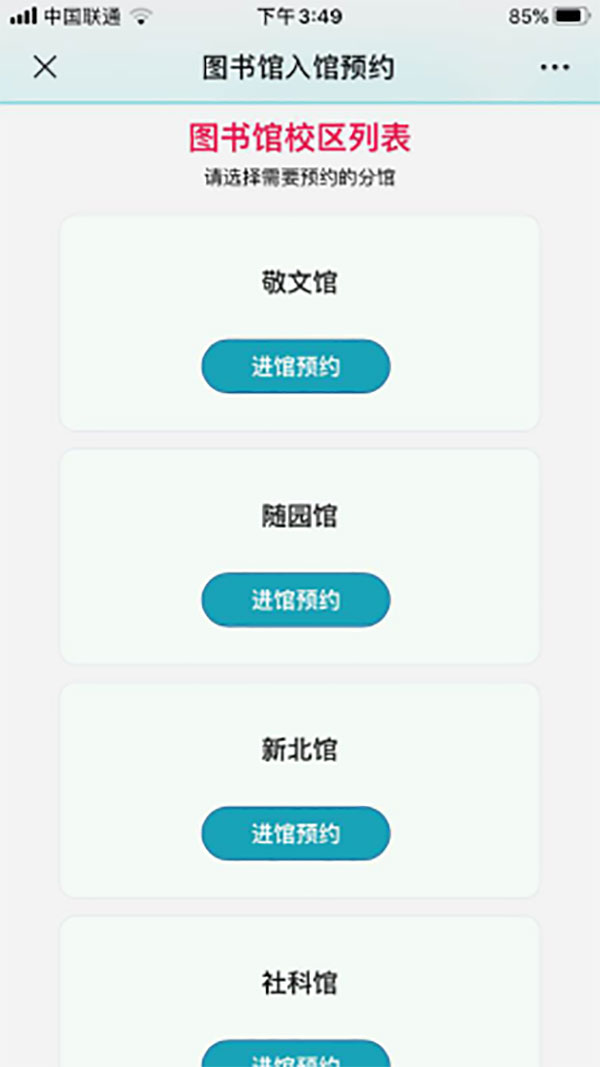Book entry for 新北馆
This screenshot has width=600, height=1067.
(296, 833)
